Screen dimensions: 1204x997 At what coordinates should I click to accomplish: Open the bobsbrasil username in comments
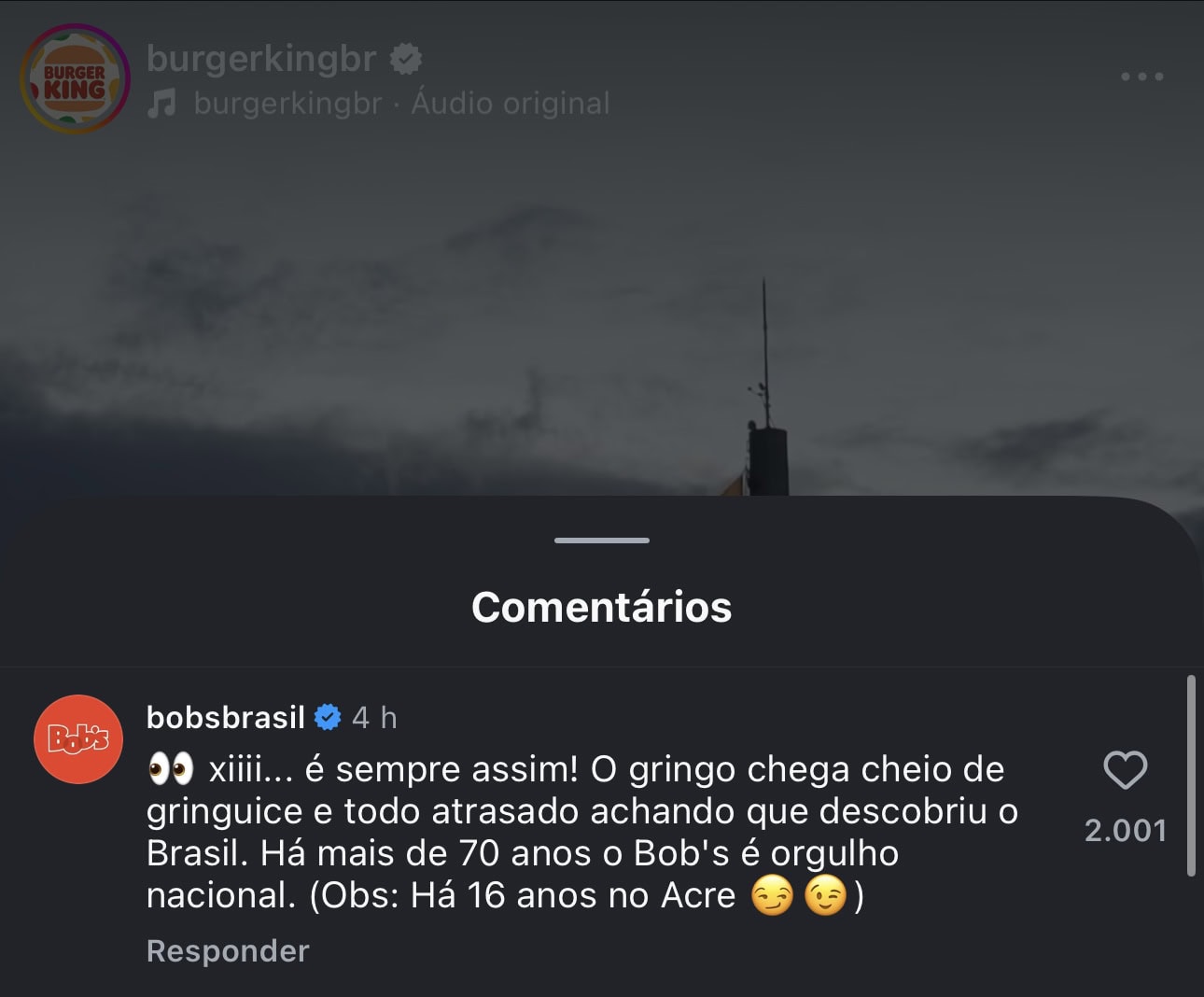click(226, 717)
